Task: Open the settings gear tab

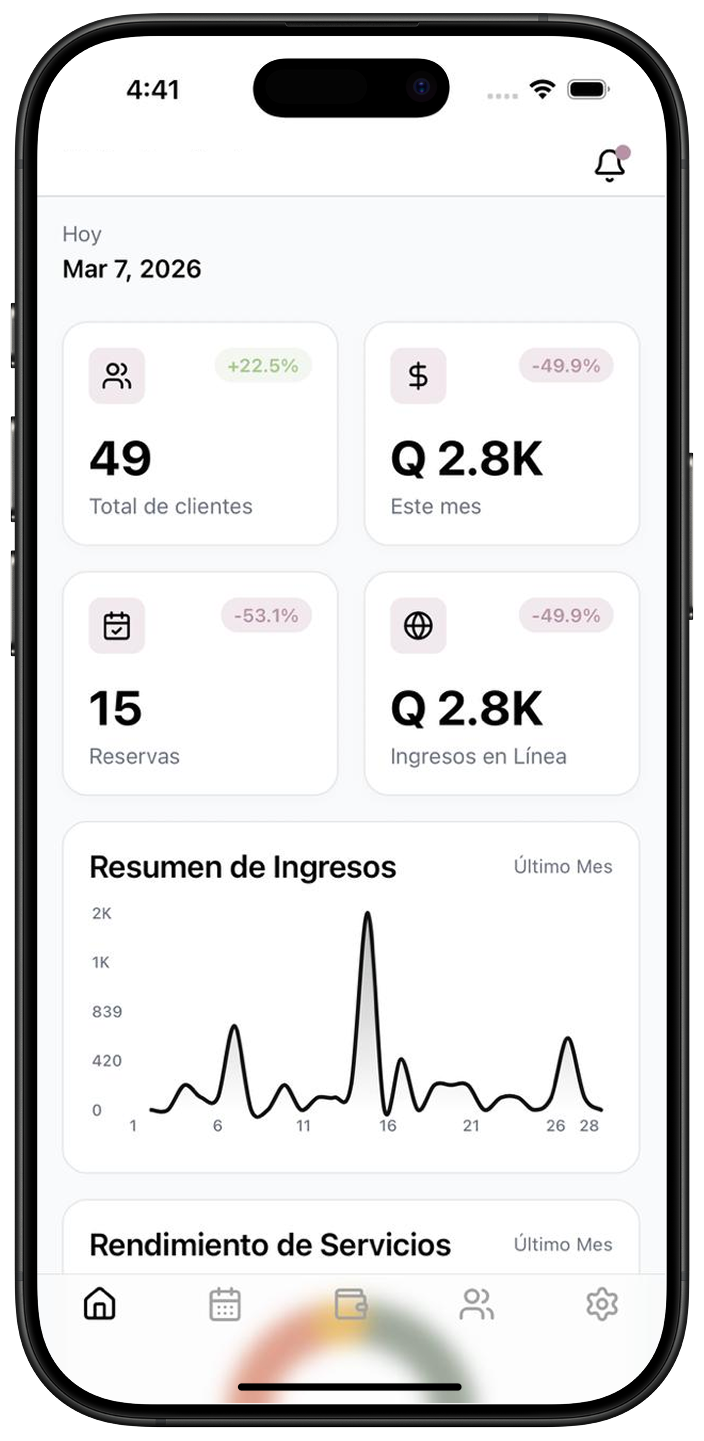Action: pos(602,1304)
